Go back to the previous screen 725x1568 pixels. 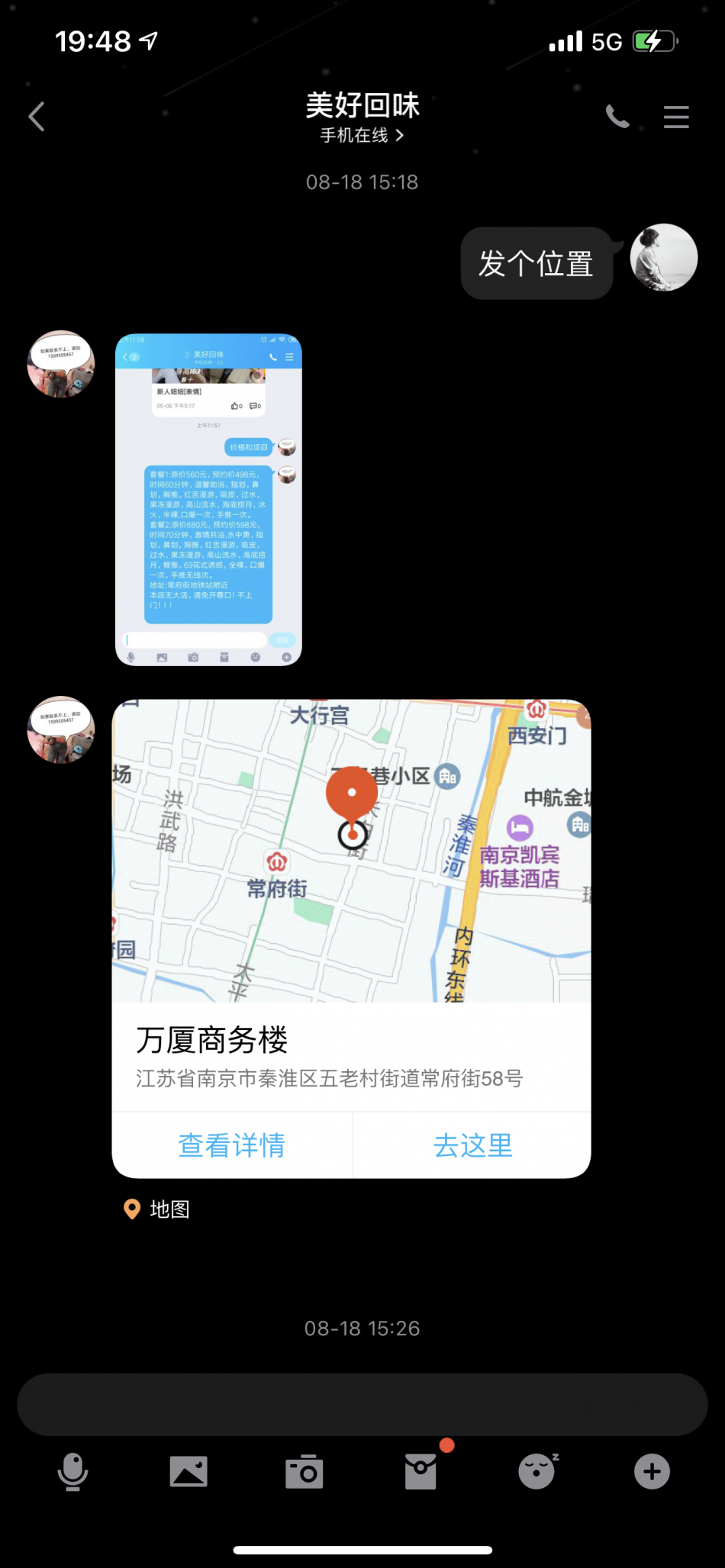point(36,117)
